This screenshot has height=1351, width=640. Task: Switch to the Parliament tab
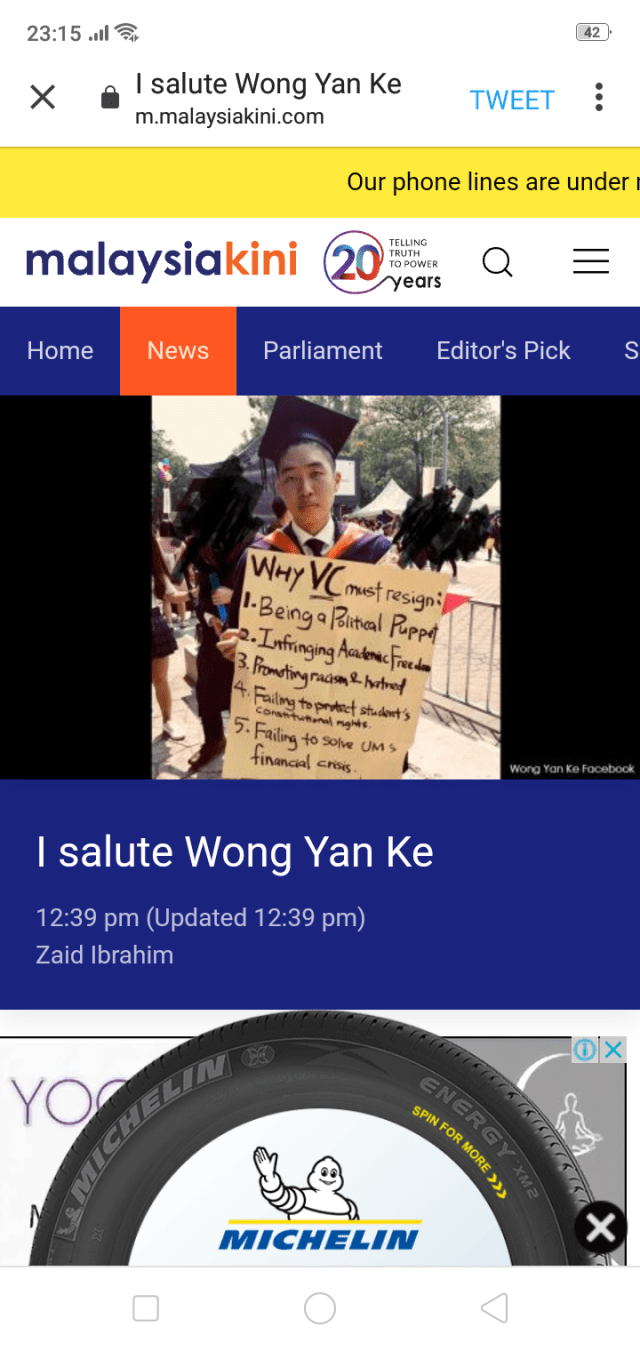tap(322, 351)
